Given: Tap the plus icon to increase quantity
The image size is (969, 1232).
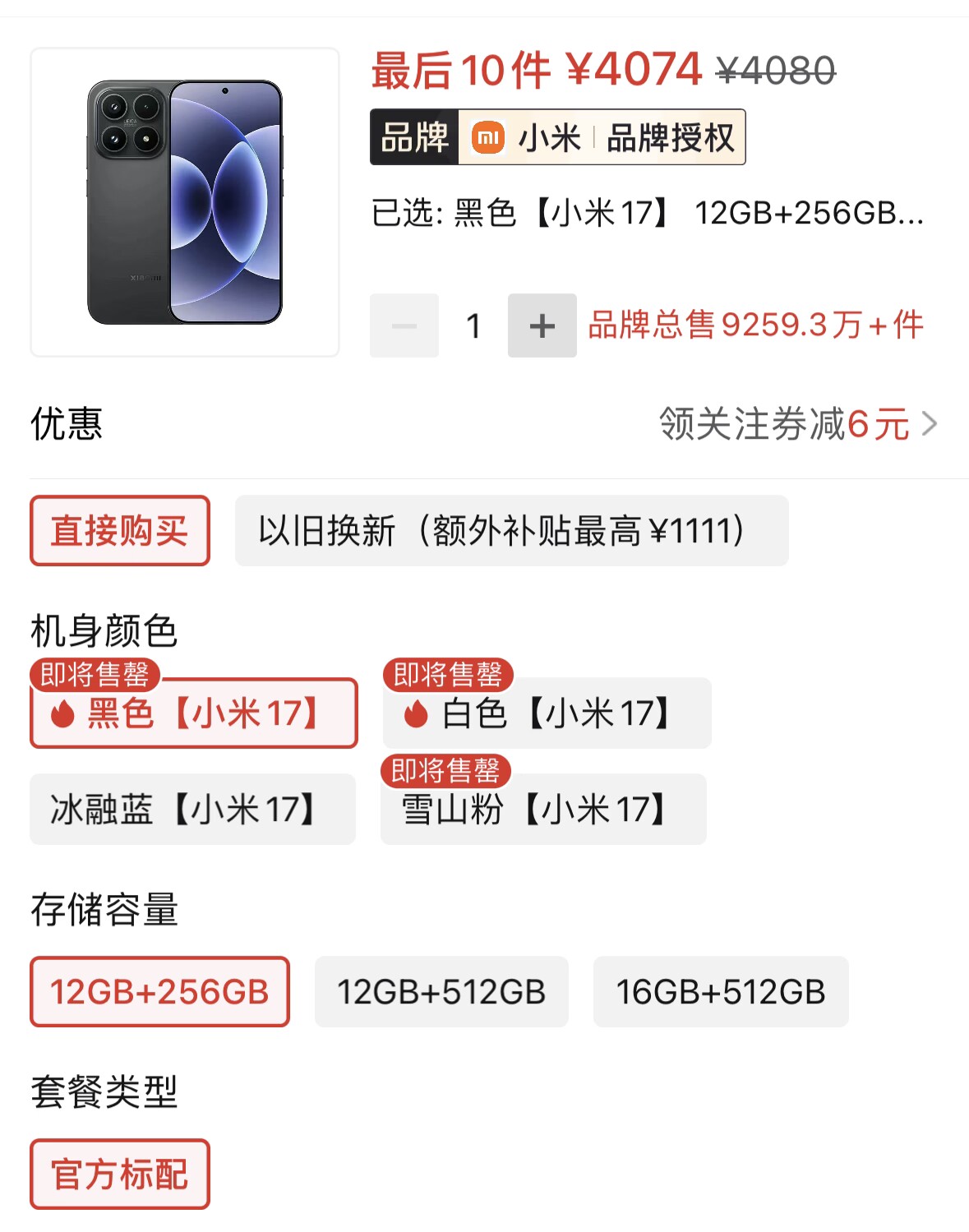Looking at the screenshot, I should pos(542,325).
